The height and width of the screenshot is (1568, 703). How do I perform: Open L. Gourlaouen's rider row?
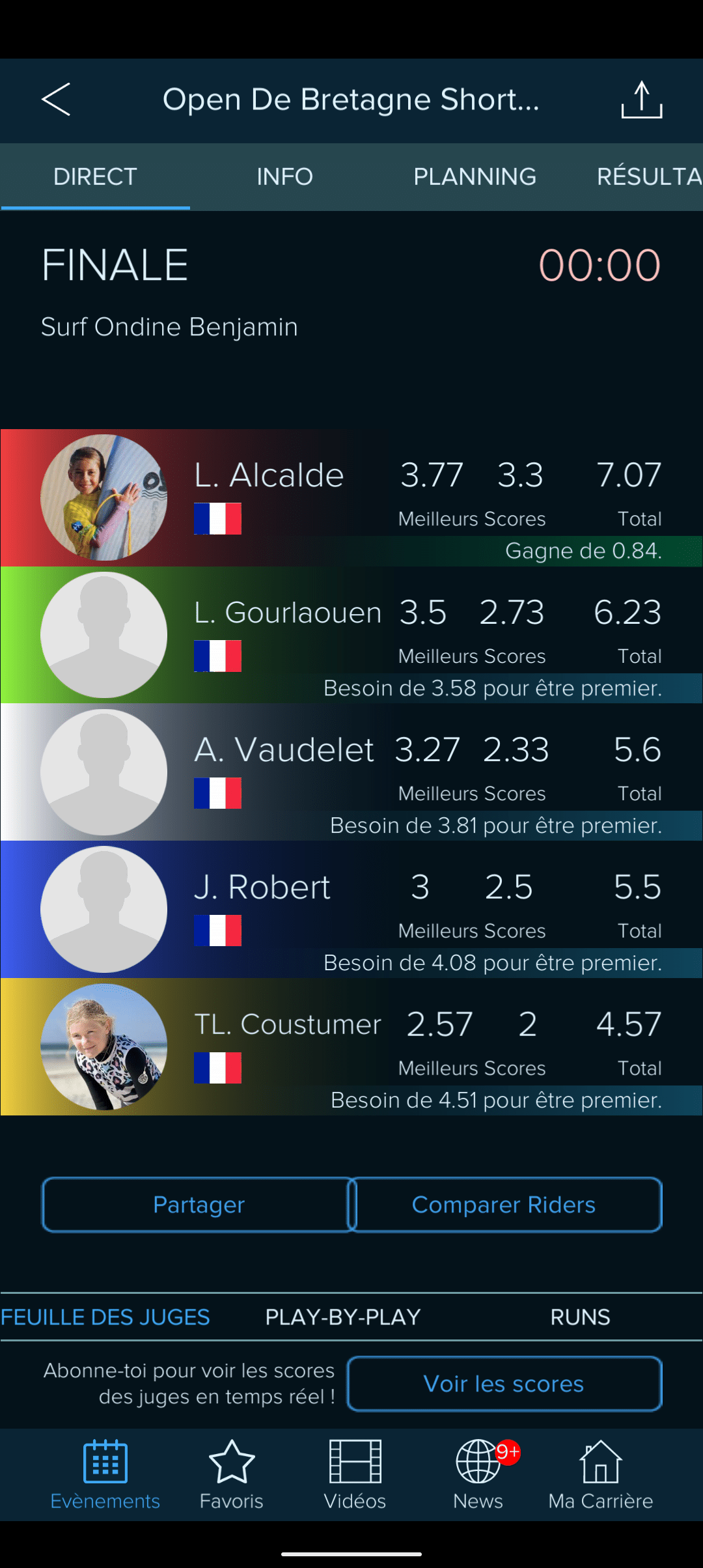(351, 635)
